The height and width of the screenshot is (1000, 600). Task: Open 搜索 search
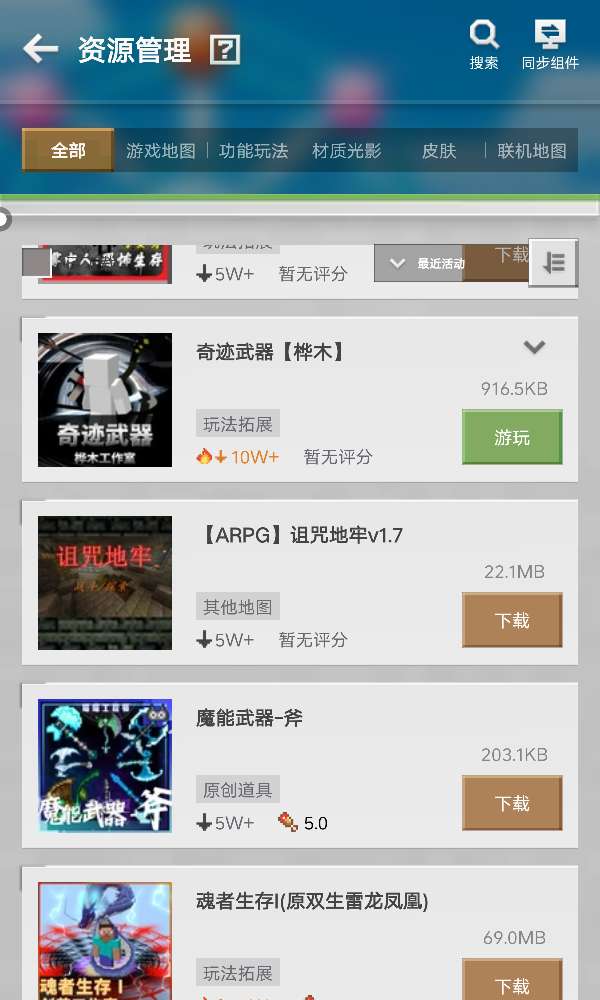tap(484, 44)
